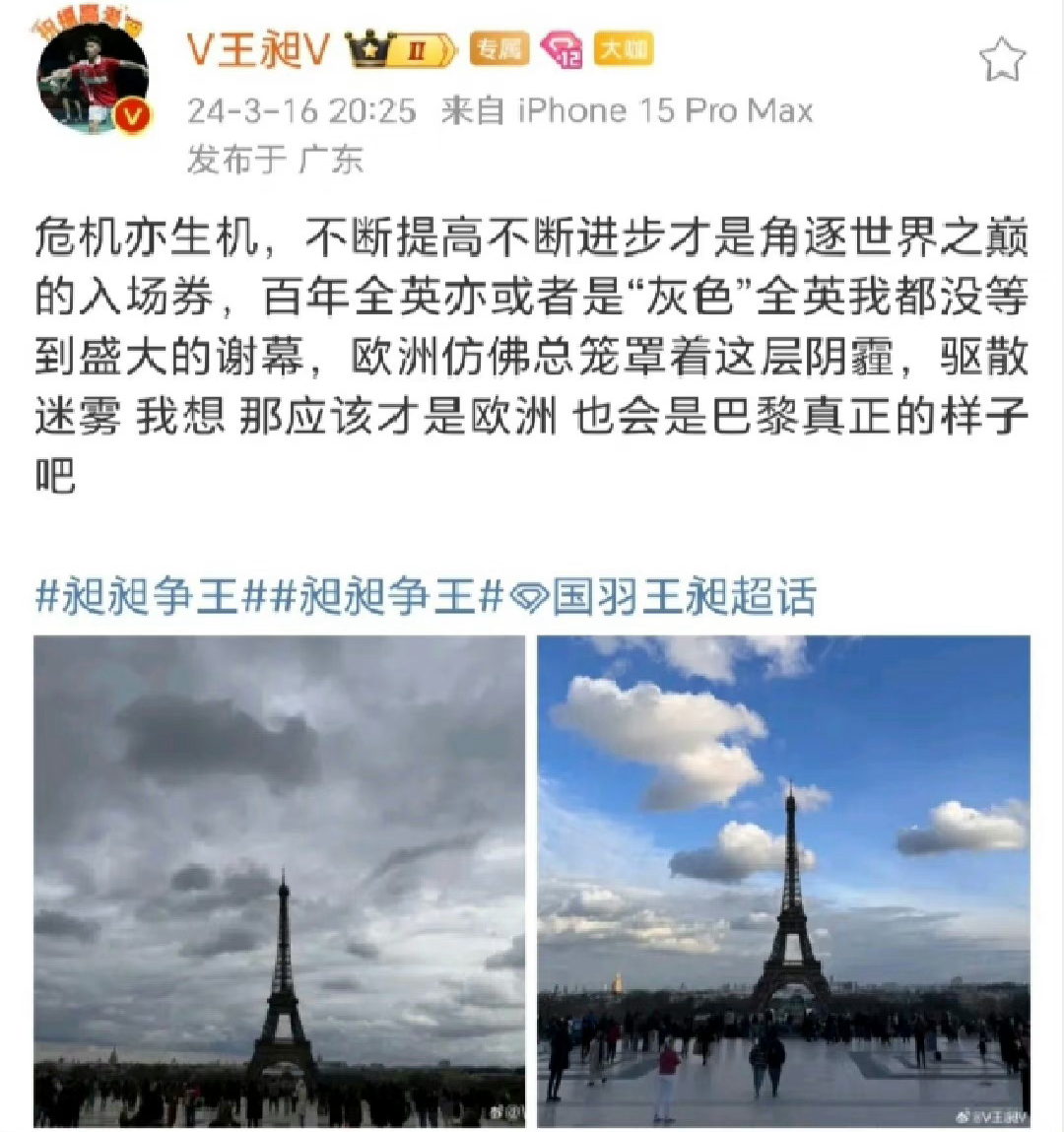Enlarge the blue-sky Eiffel Tower photo
1064x1132 pixels.
click(783, 880)
